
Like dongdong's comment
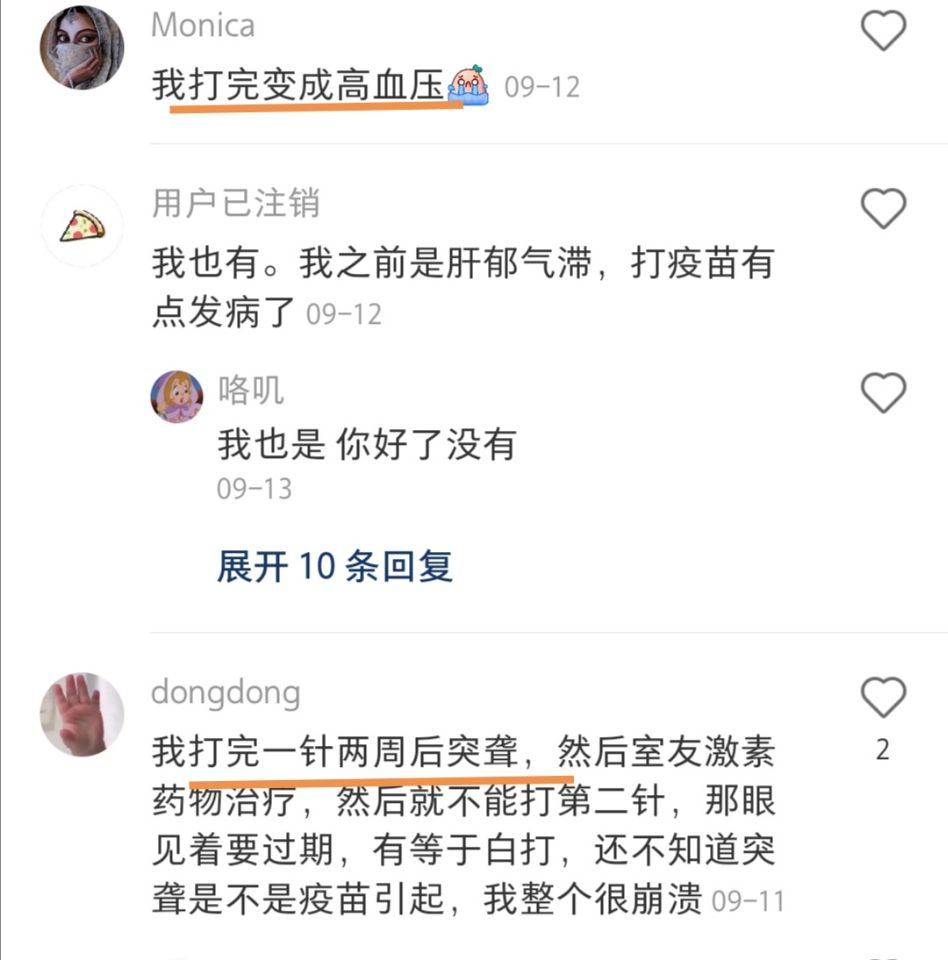(883, 698)
